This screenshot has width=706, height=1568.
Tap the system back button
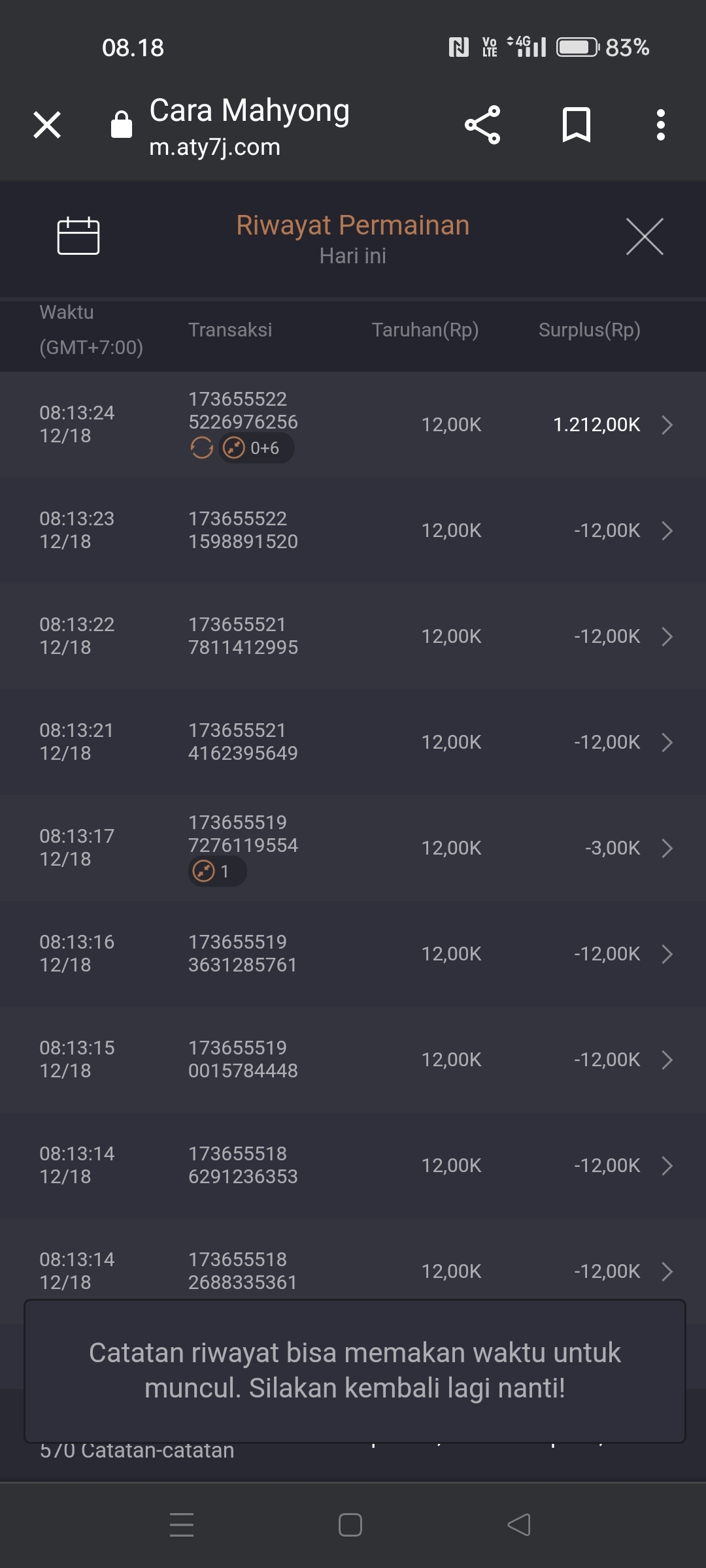519,1525
